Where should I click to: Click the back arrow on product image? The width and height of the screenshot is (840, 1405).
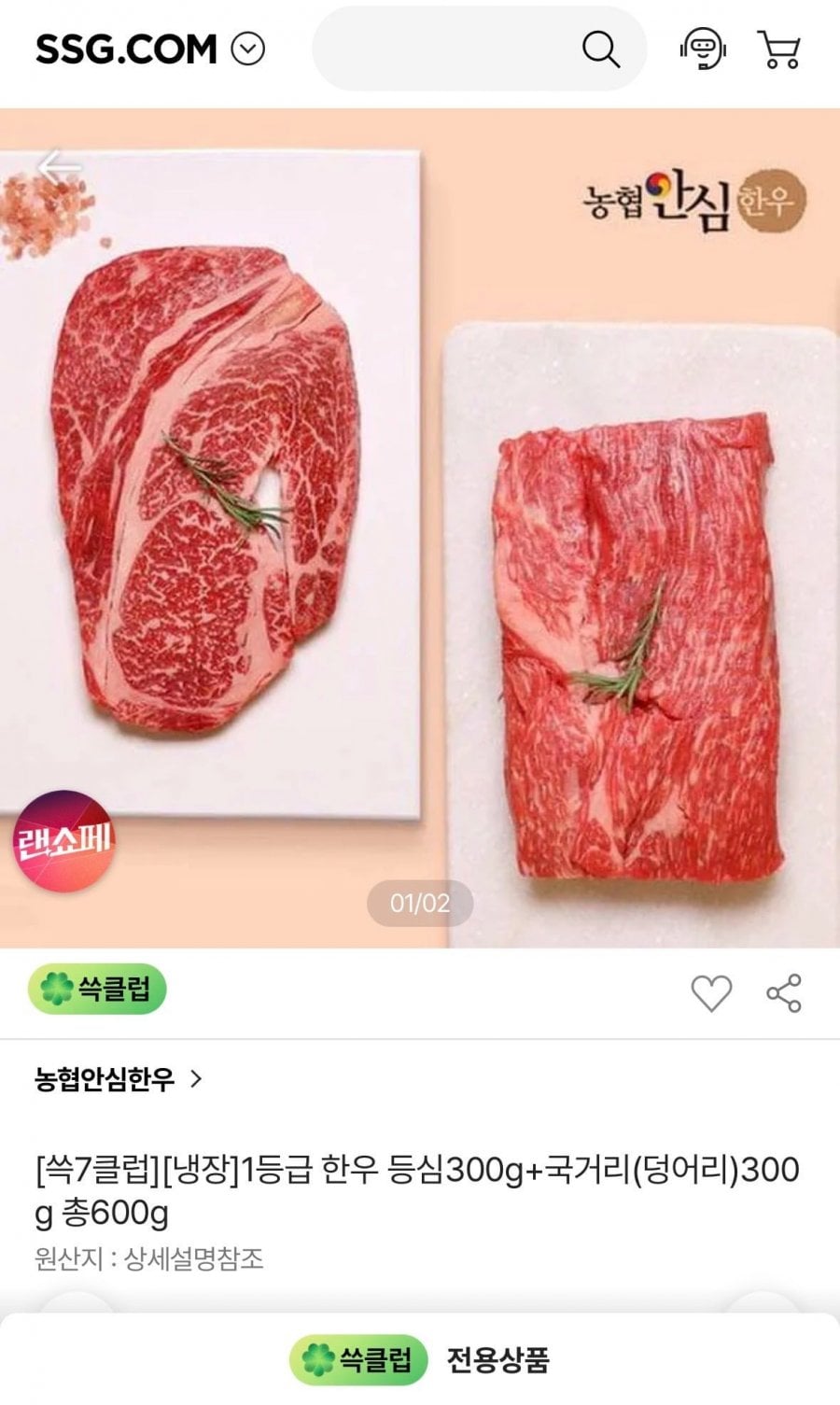tap(58, 168)
